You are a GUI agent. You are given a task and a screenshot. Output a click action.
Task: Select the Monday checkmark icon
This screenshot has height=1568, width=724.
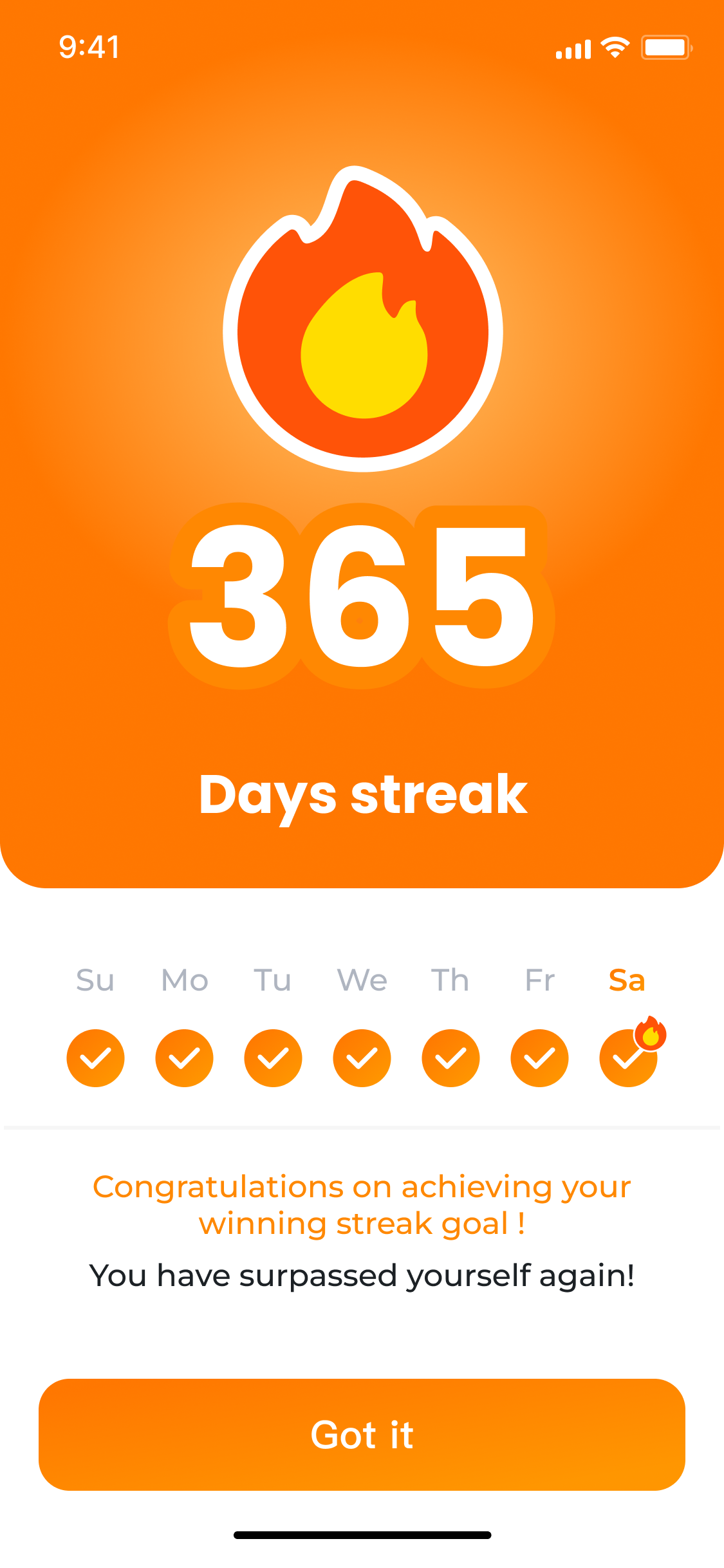pyautogui.click(x=183, y=1058)
